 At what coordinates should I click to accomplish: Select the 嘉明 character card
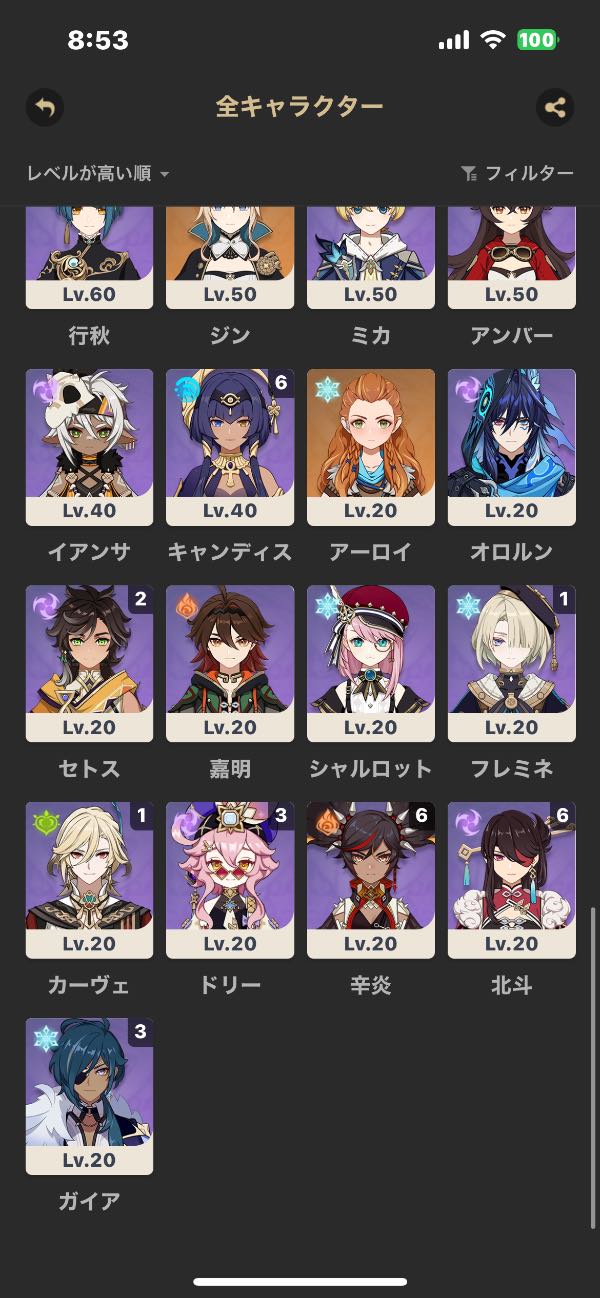tap(230, 663)
